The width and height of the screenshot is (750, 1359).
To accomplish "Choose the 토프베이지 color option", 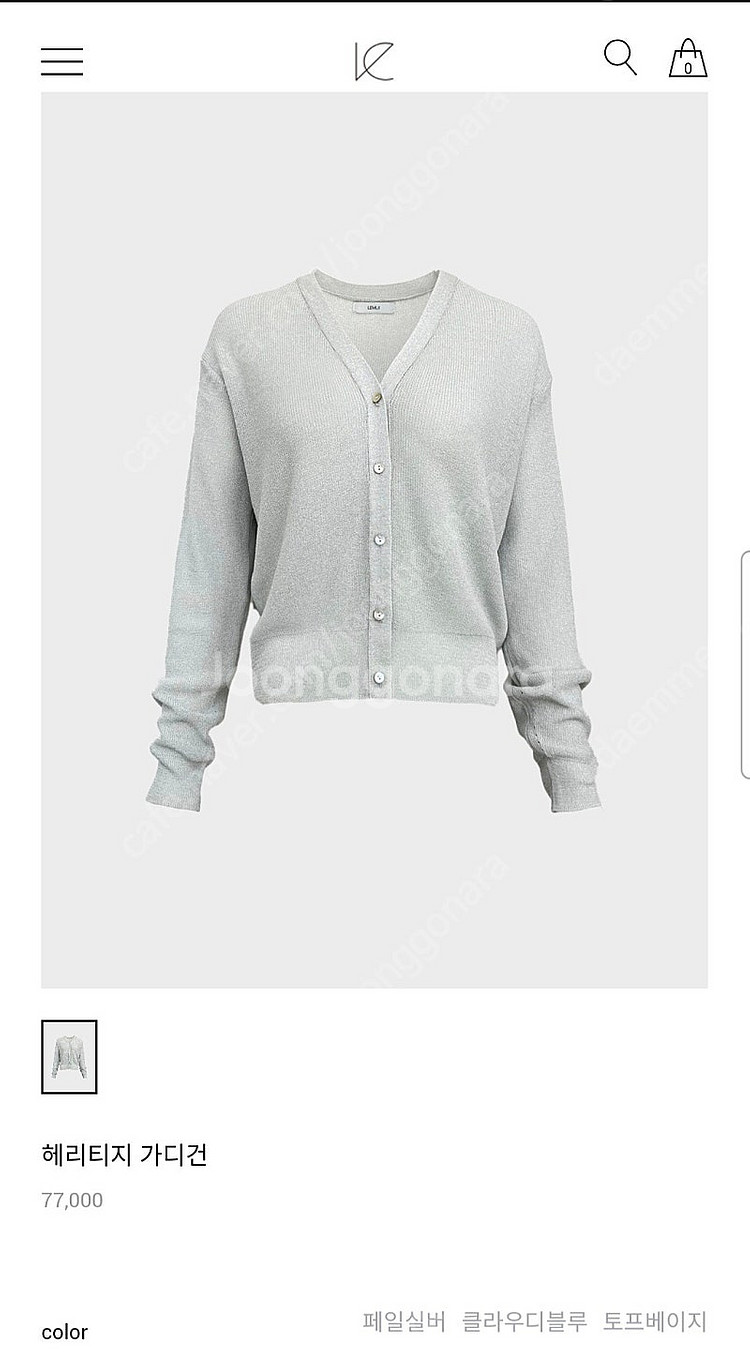I will click(x=654, y=1321).
